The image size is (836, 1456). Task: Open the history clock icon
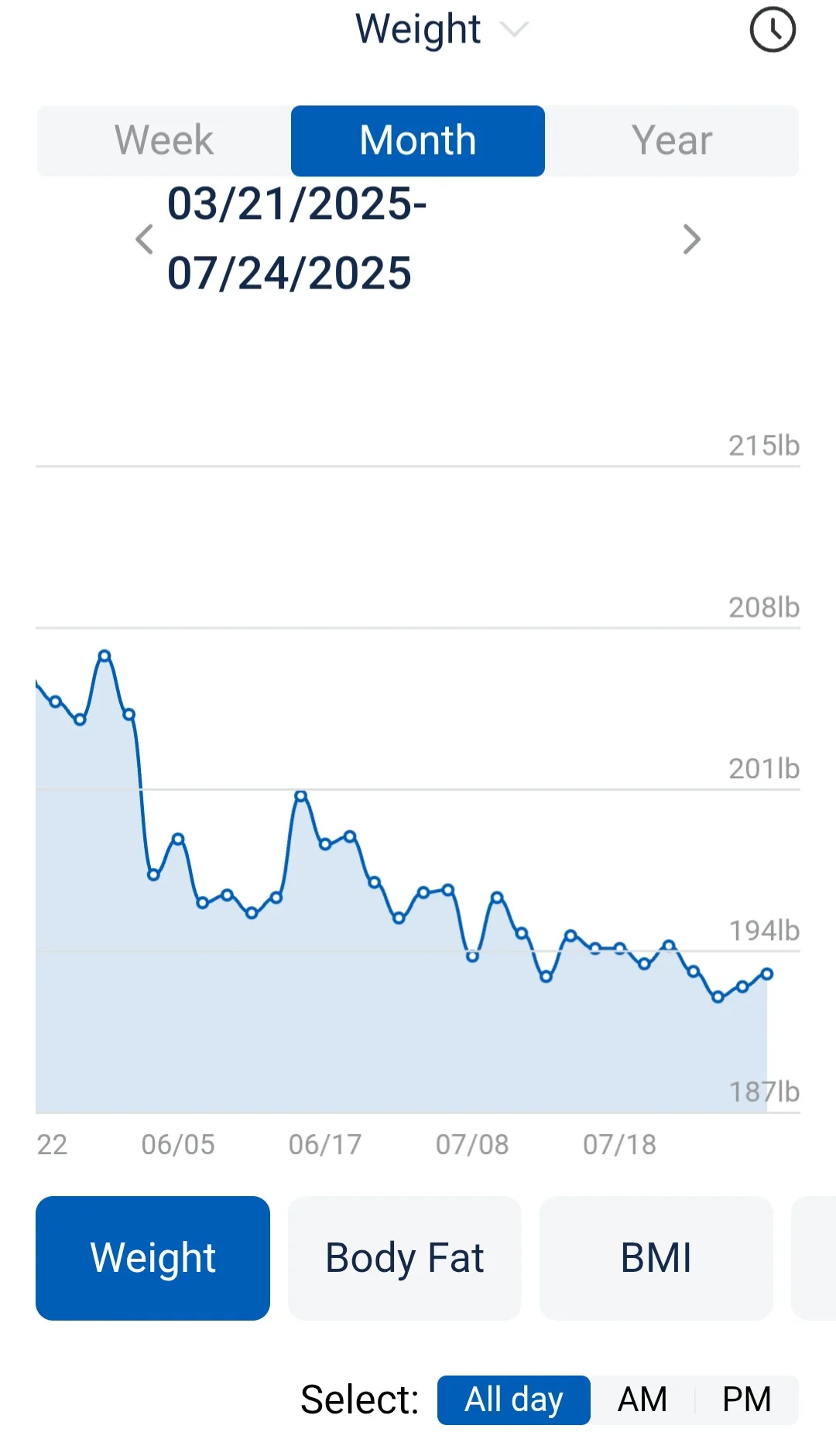coord(772,29)
